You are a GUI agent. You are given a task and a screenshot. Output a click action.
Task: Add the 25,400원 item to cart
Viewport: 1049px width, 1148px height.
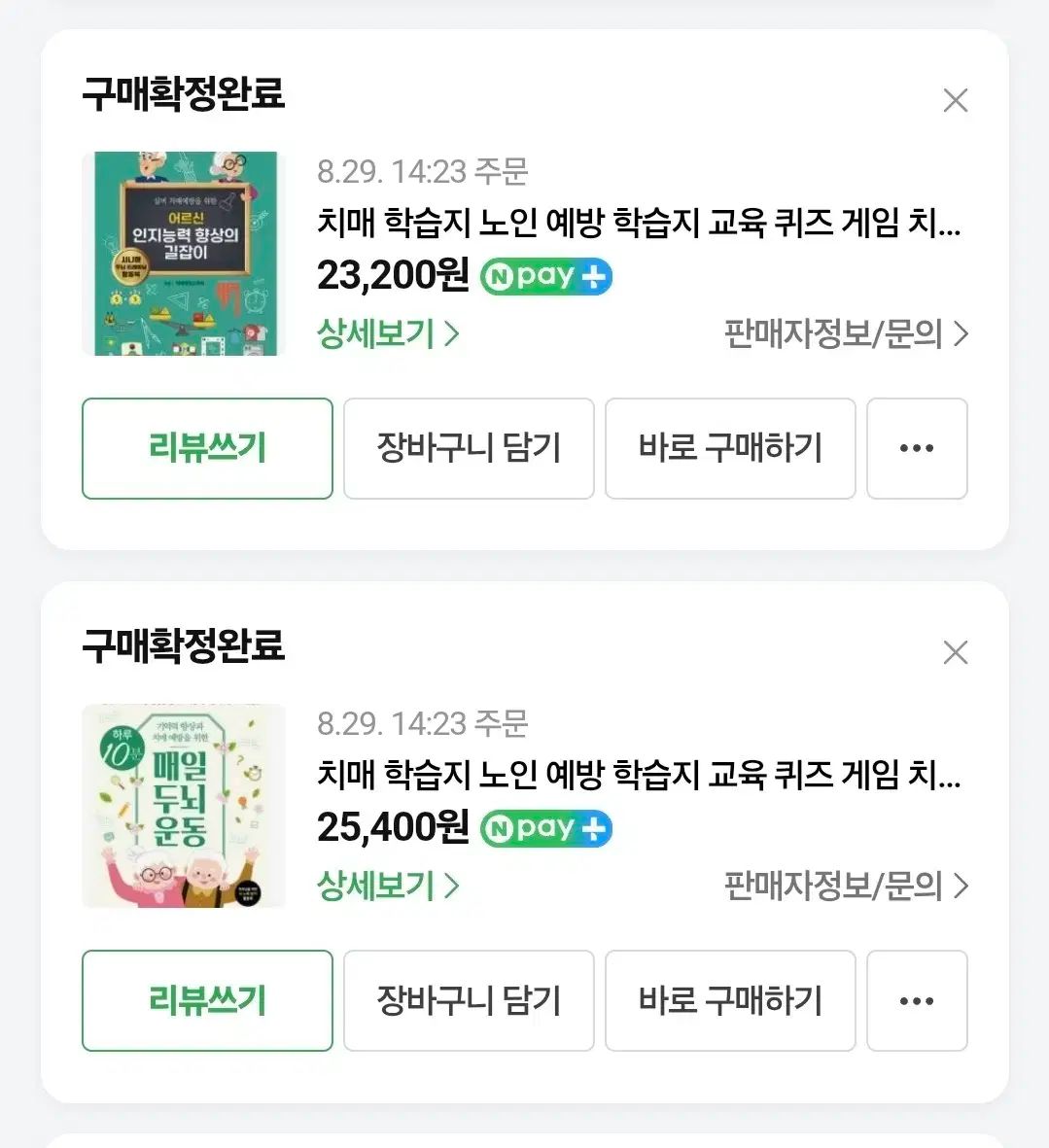pyautogui.click(x=469, y=1000)
